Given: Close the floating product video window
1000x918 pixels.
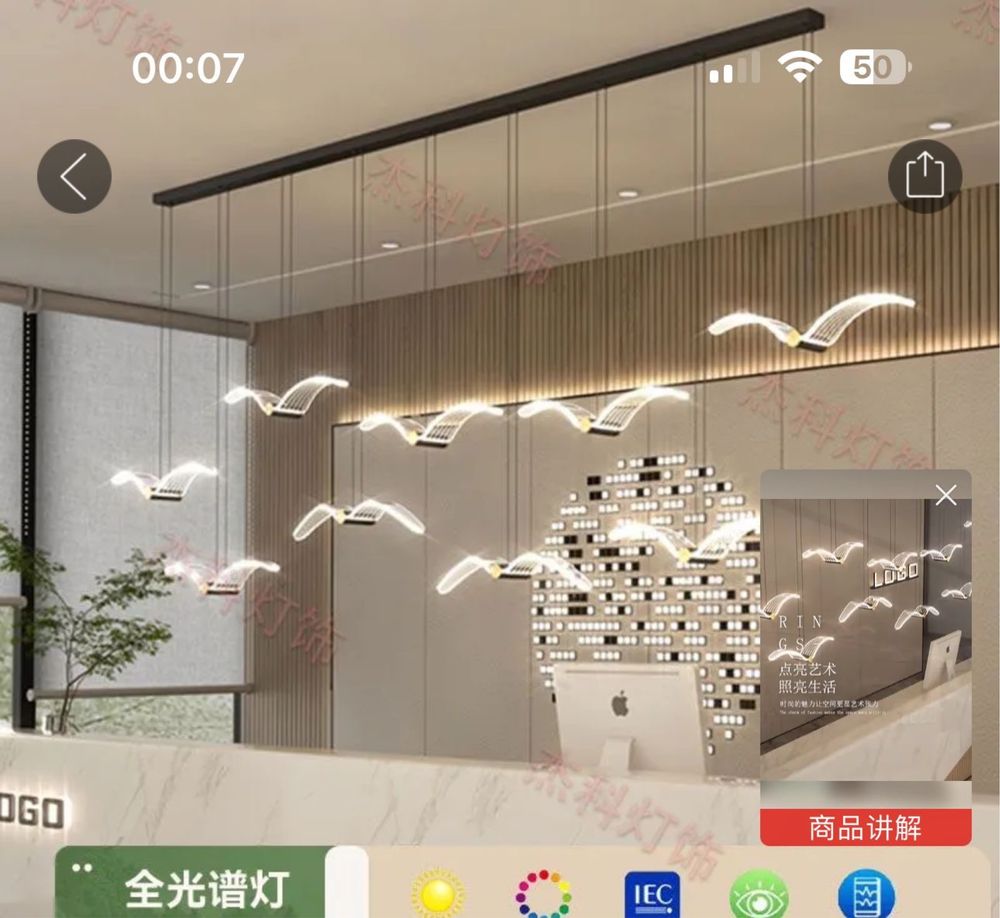Looking at the screenshot, I should click(946, 495).
